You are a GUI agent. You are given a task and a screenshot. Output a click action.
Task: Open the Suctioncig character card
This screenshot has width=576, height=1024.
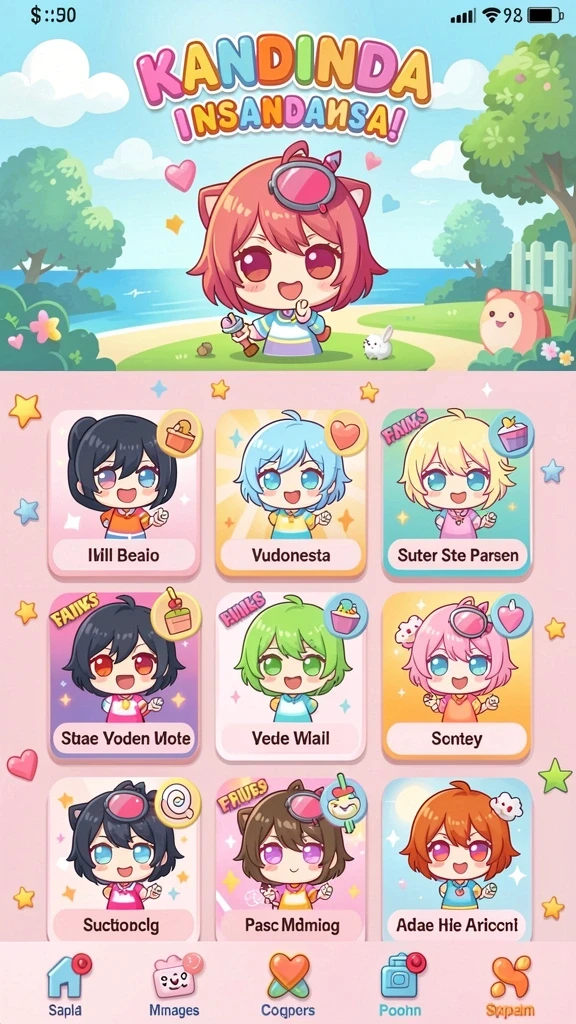coord(124,859)
